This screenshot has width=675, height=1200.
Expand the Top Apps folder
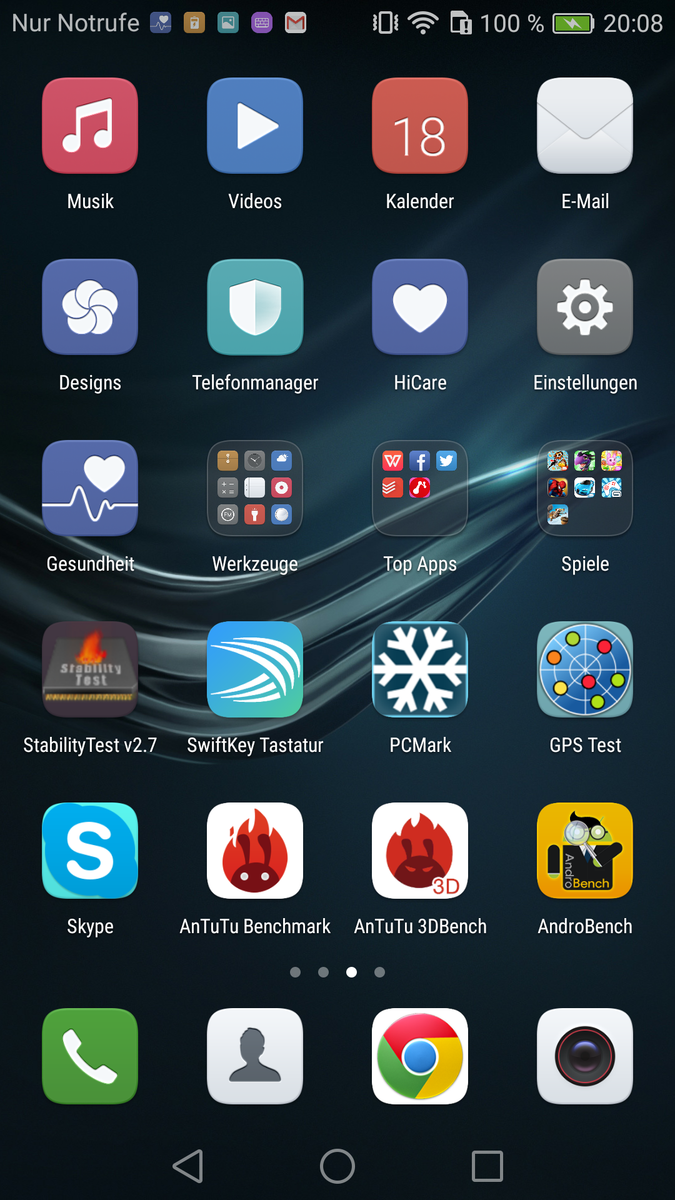(x=420, y=488)
